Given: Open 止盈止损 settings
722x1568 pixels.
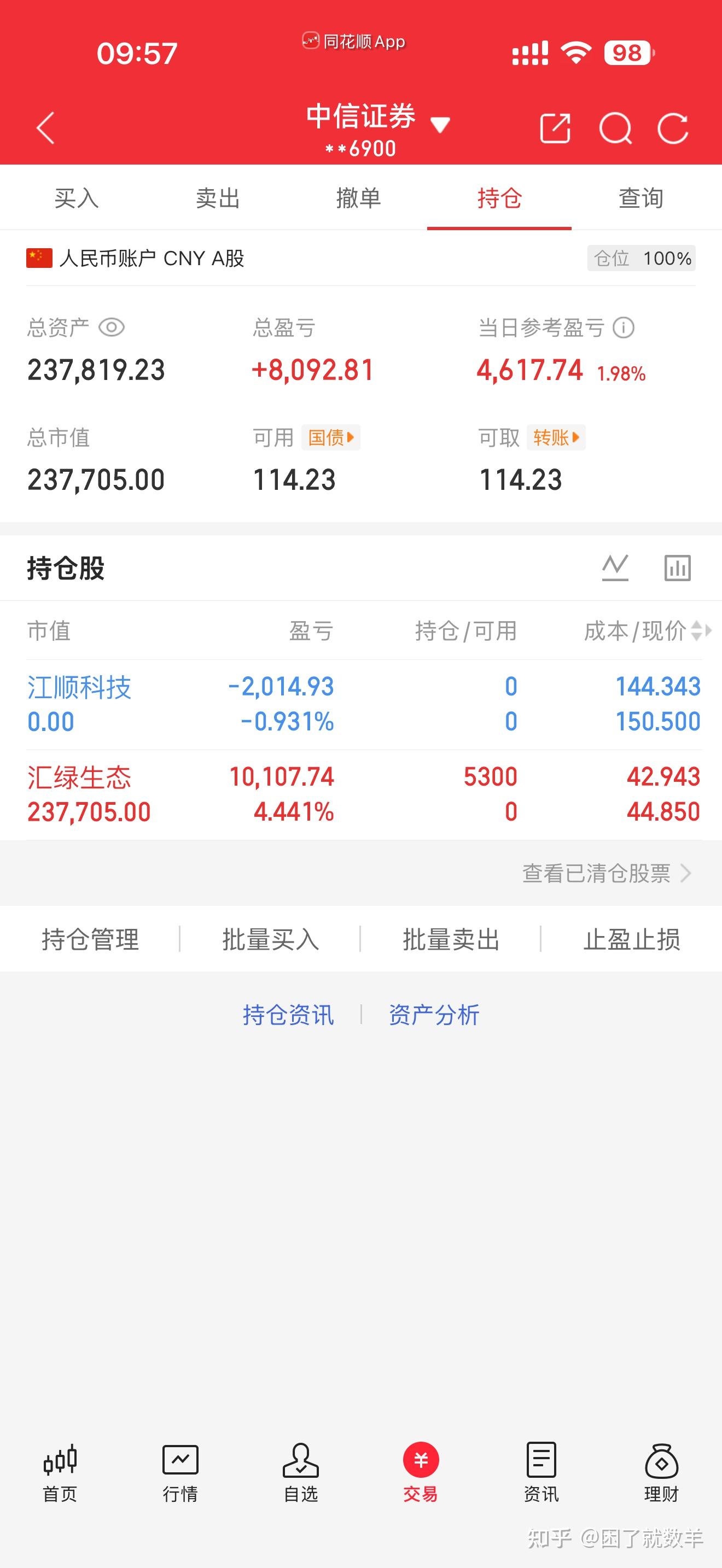Looking at the screenshot, I should pyautogui.click(x=631, y=939).
